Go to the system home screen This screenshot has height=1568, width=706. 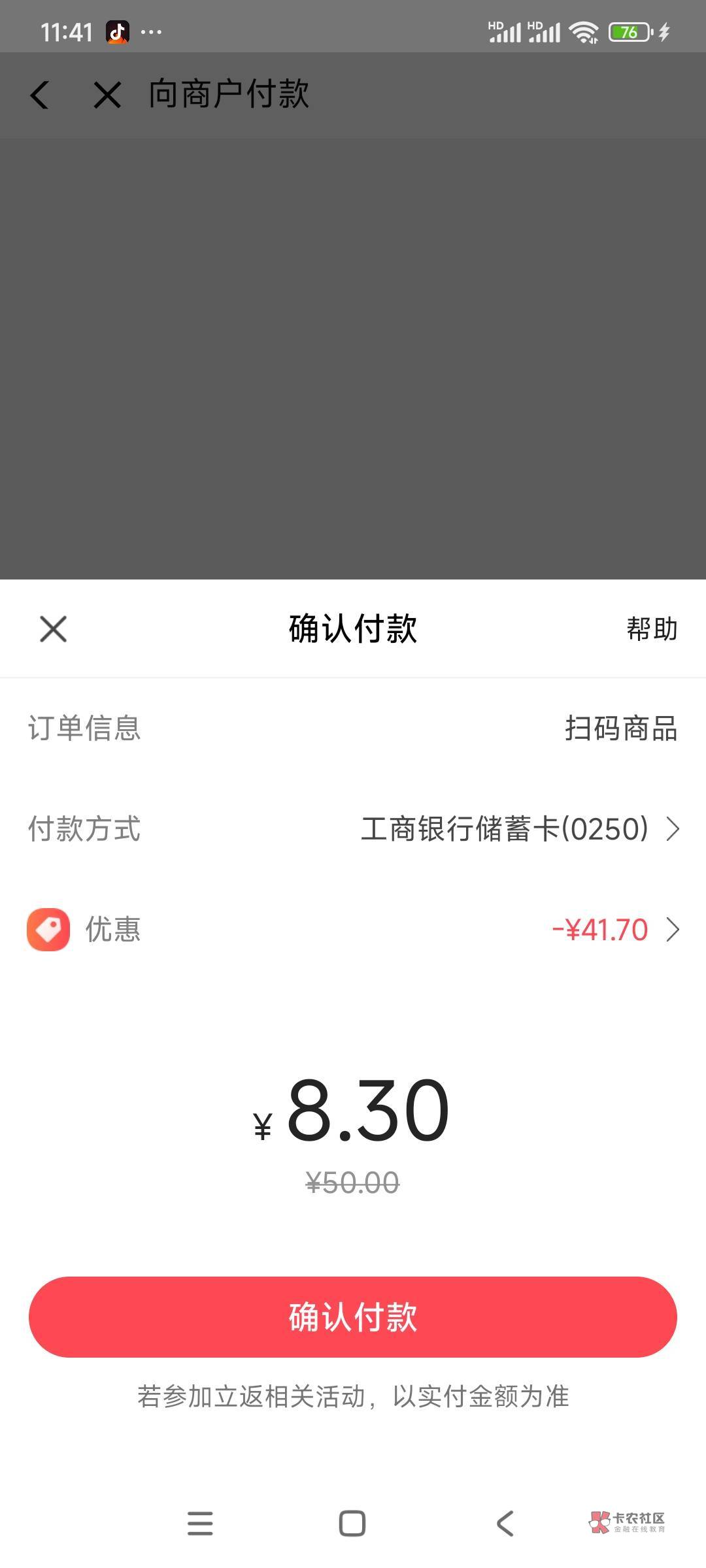pos(352,1523)
